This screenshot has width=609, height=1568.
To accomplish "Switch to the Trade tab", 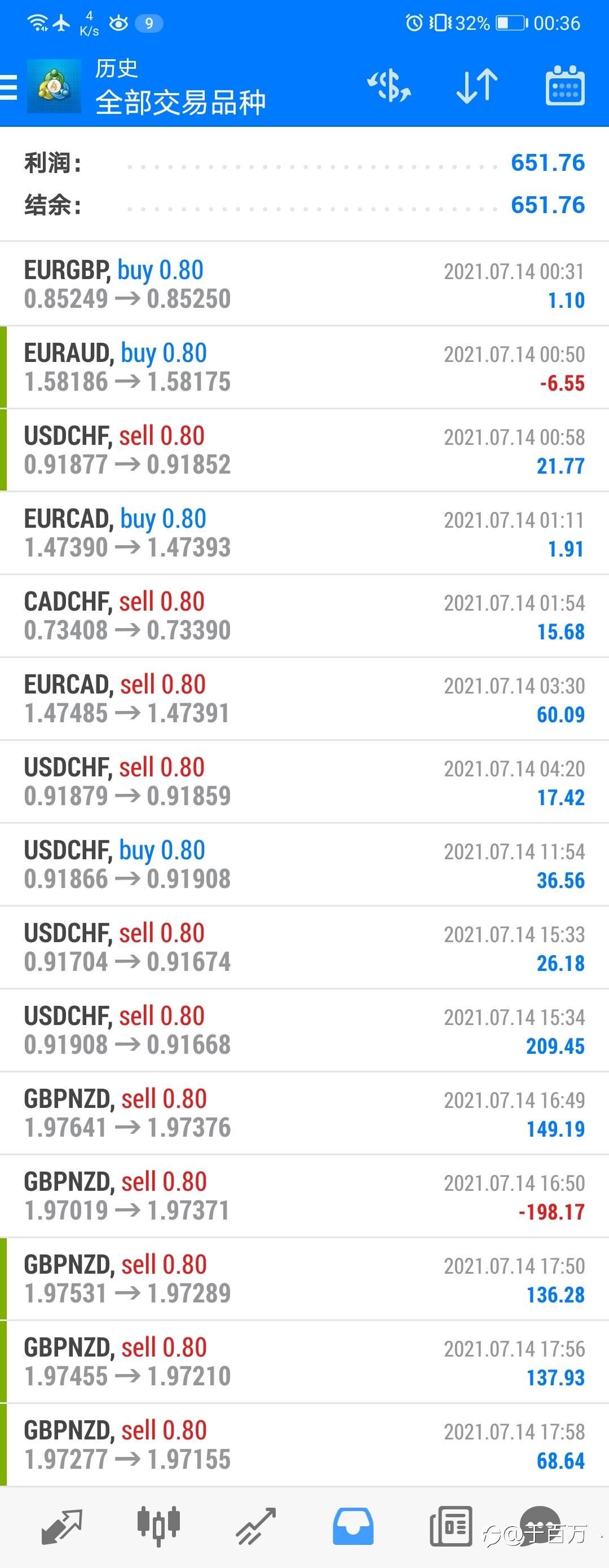I will click(x=256, y=1526).
